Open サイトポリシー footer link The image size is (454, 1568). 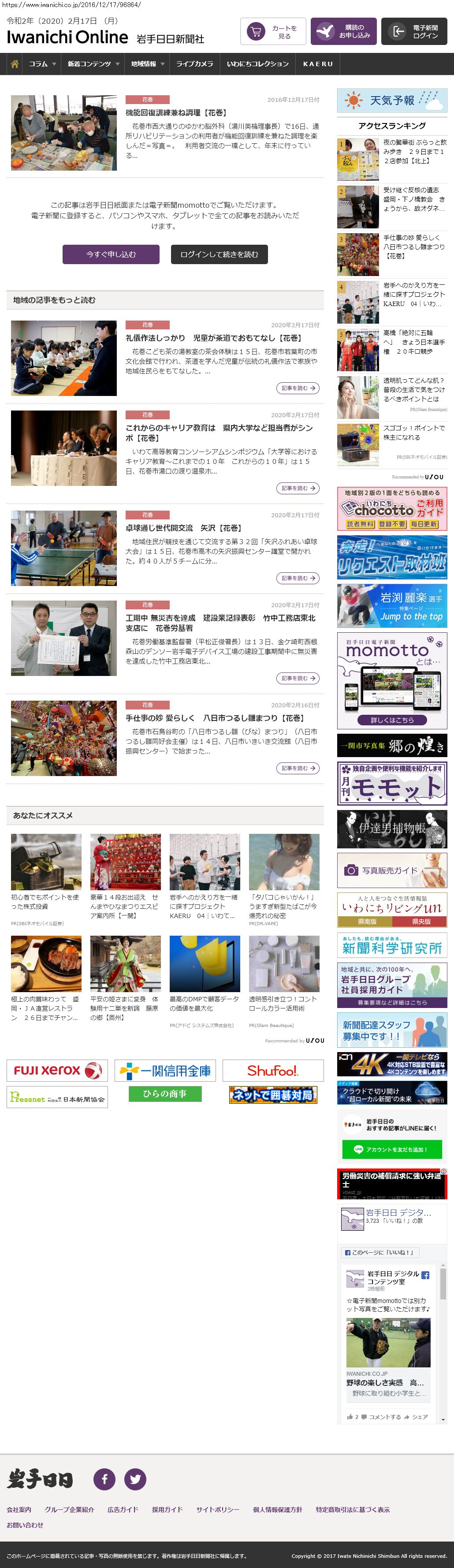click(217, 1509)
